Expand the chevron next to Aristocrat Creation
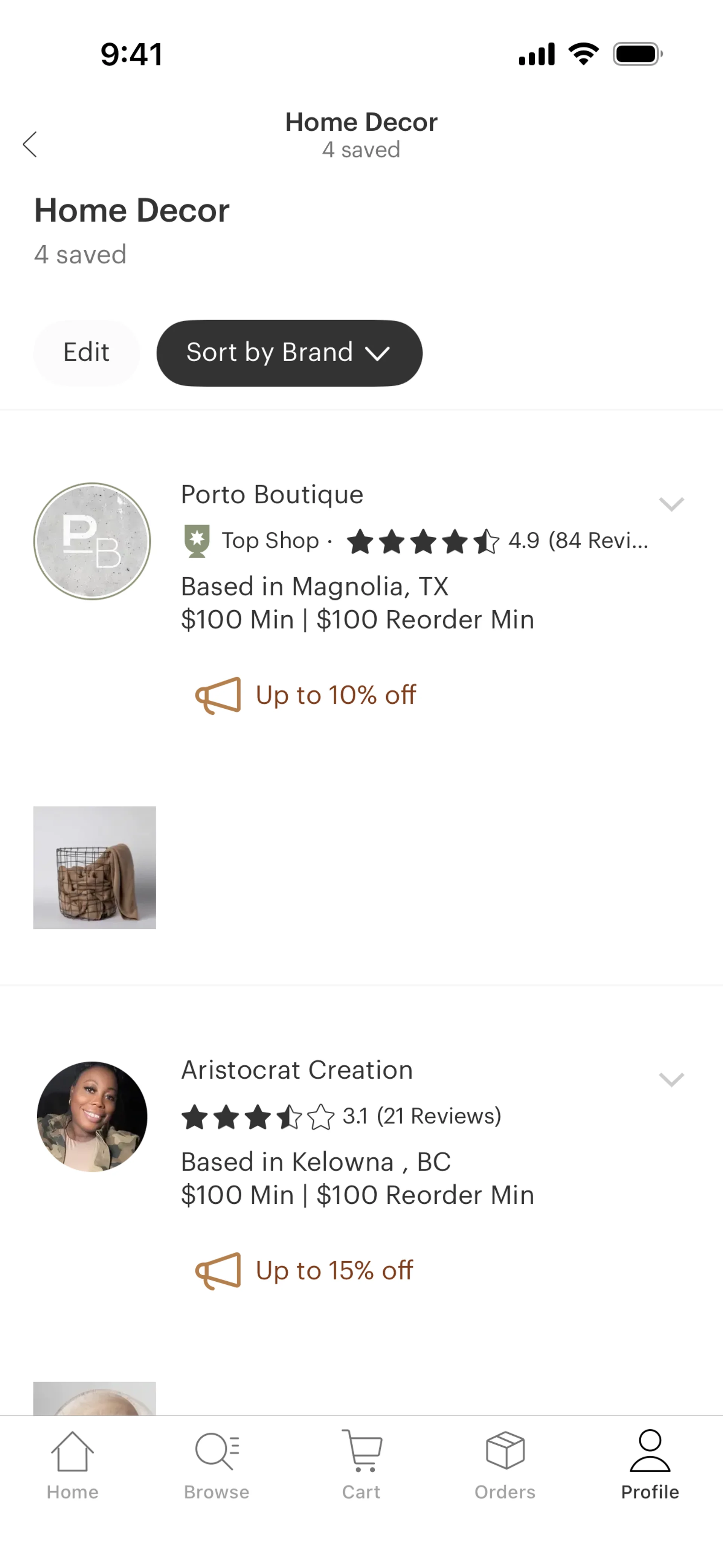This screenshot has height=1568, width=723. (x=671, y=1079)
